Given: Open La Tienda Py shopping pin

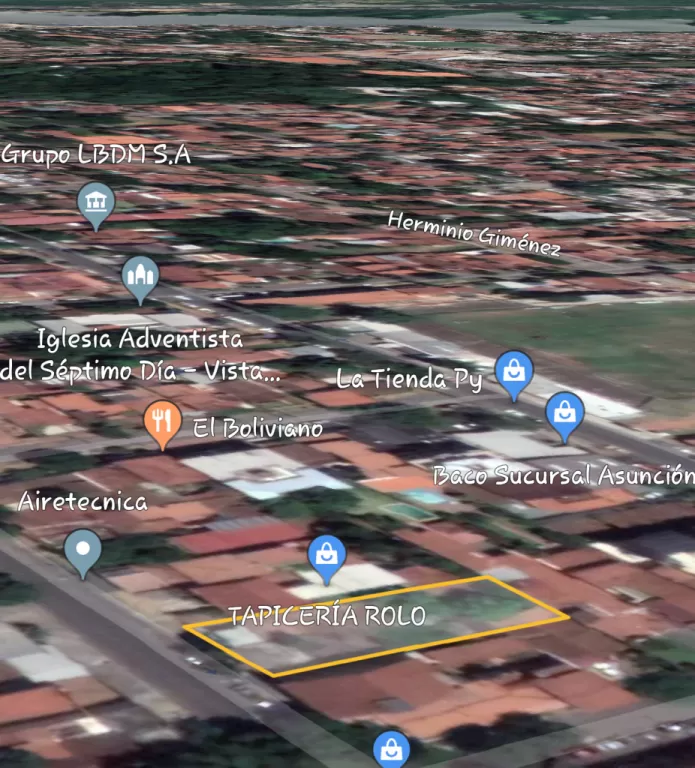Looking at the screenshot, I should click(514, 373).
